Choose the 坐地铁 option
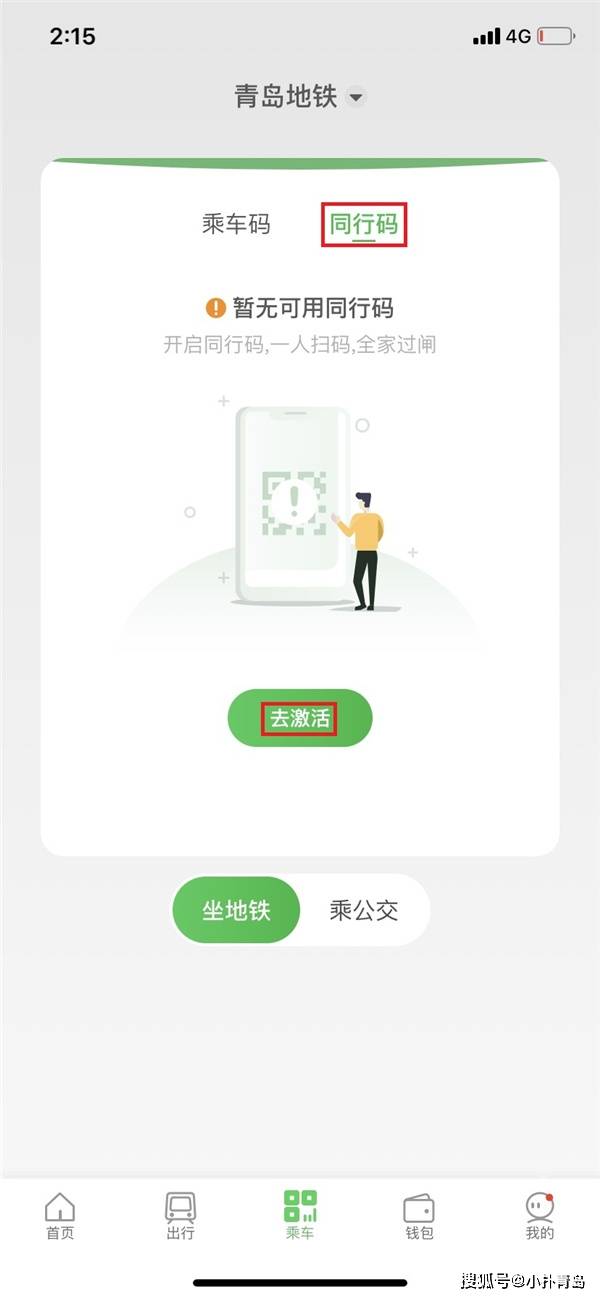The width and height of the screenshot is (600, 1298). click(x=237, y=910)
